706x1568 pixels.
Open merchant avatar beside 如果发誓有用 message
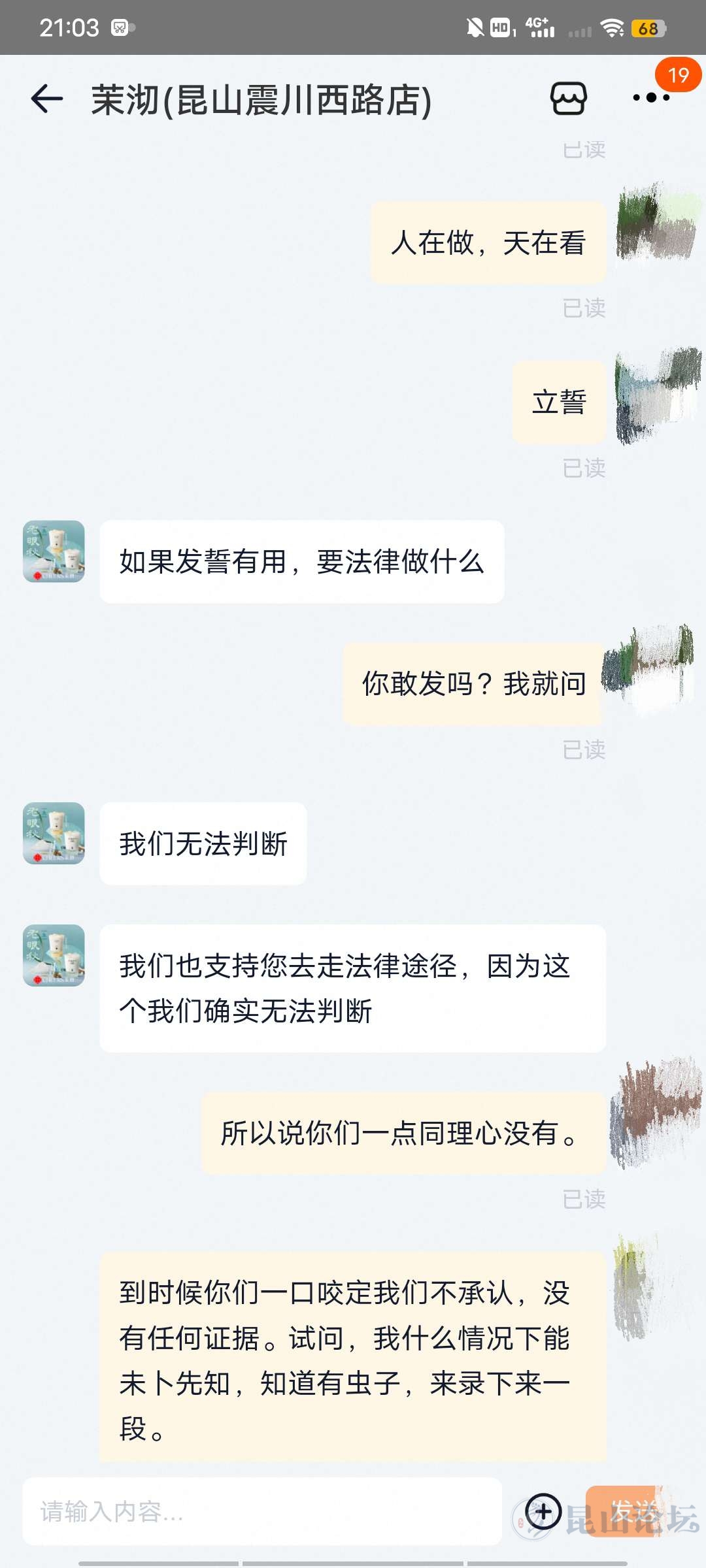coord(54,551)
